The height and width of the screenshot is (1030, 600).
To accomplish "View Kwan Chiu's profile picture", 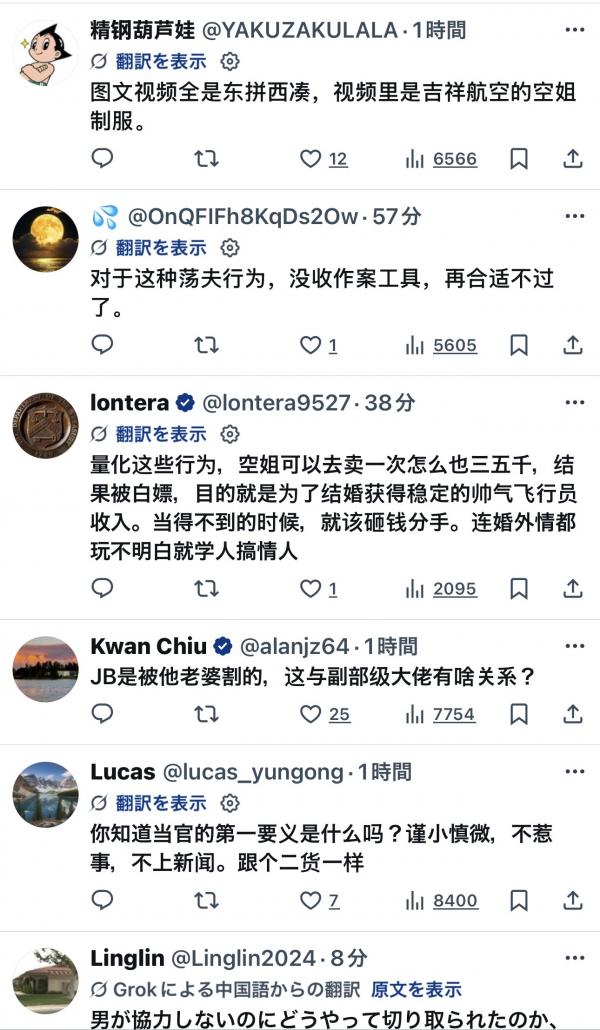I will [x=45, y=669].
